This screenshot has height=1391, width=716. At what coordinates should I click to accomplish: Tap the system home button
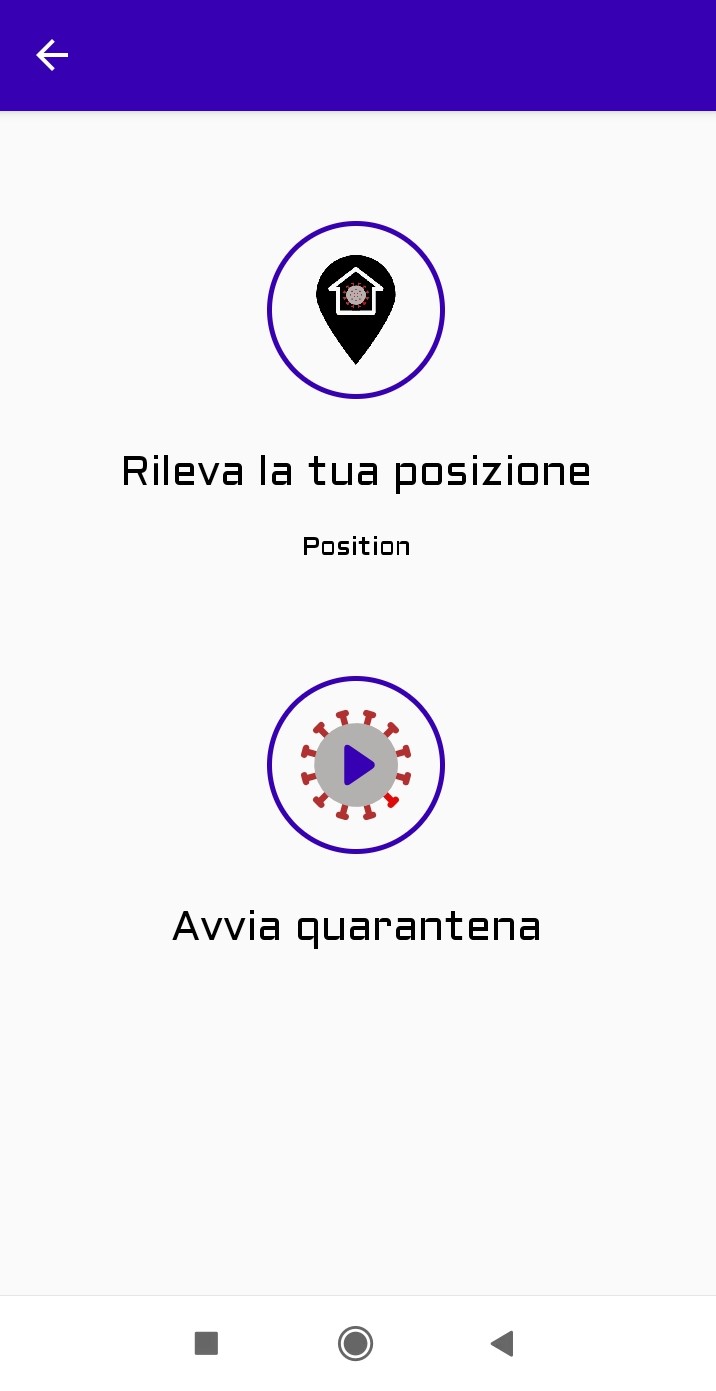pos(355,1343)
